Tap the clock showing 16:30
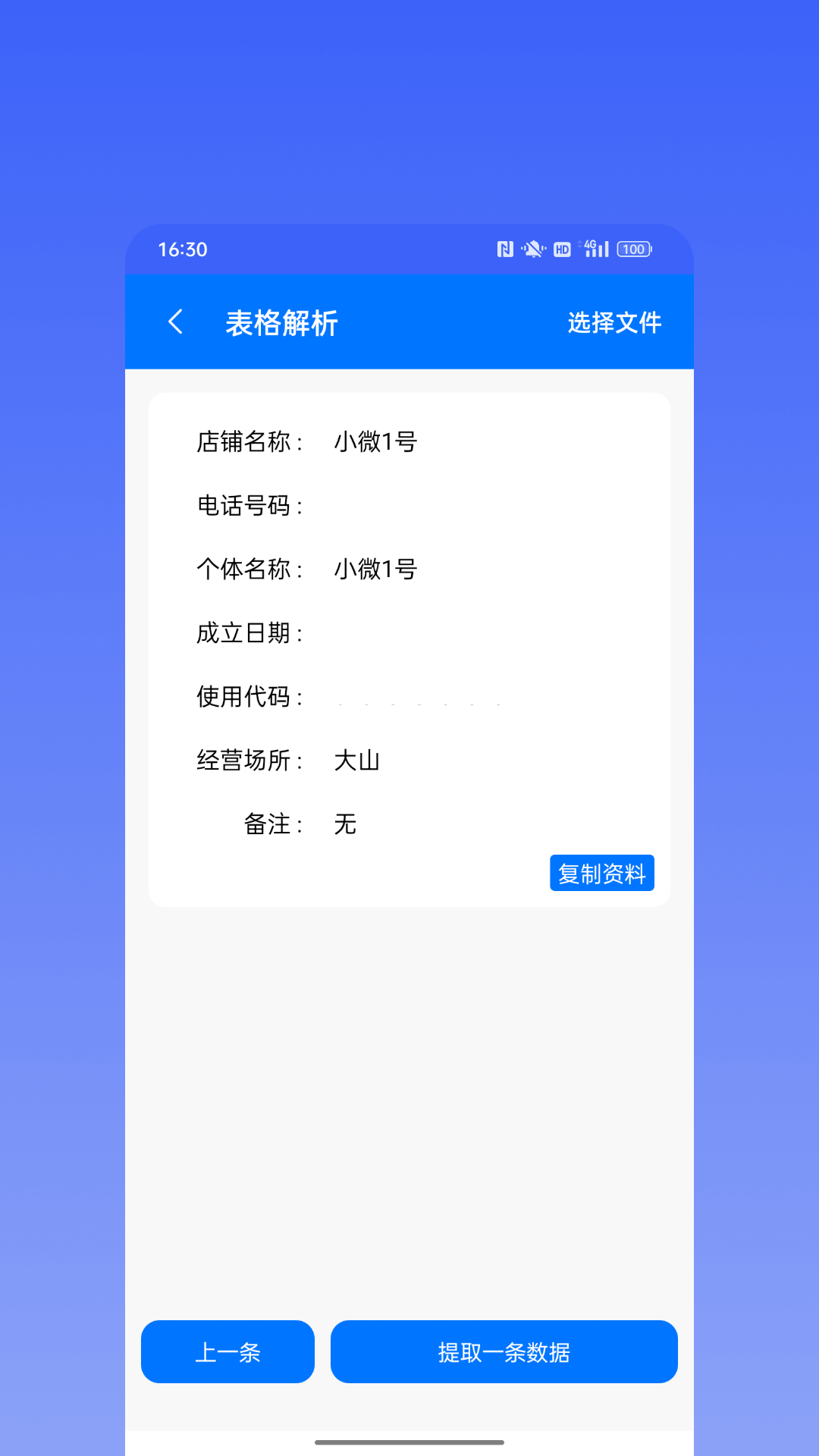This screenshot has height=1456, width=819. [181, 249]
